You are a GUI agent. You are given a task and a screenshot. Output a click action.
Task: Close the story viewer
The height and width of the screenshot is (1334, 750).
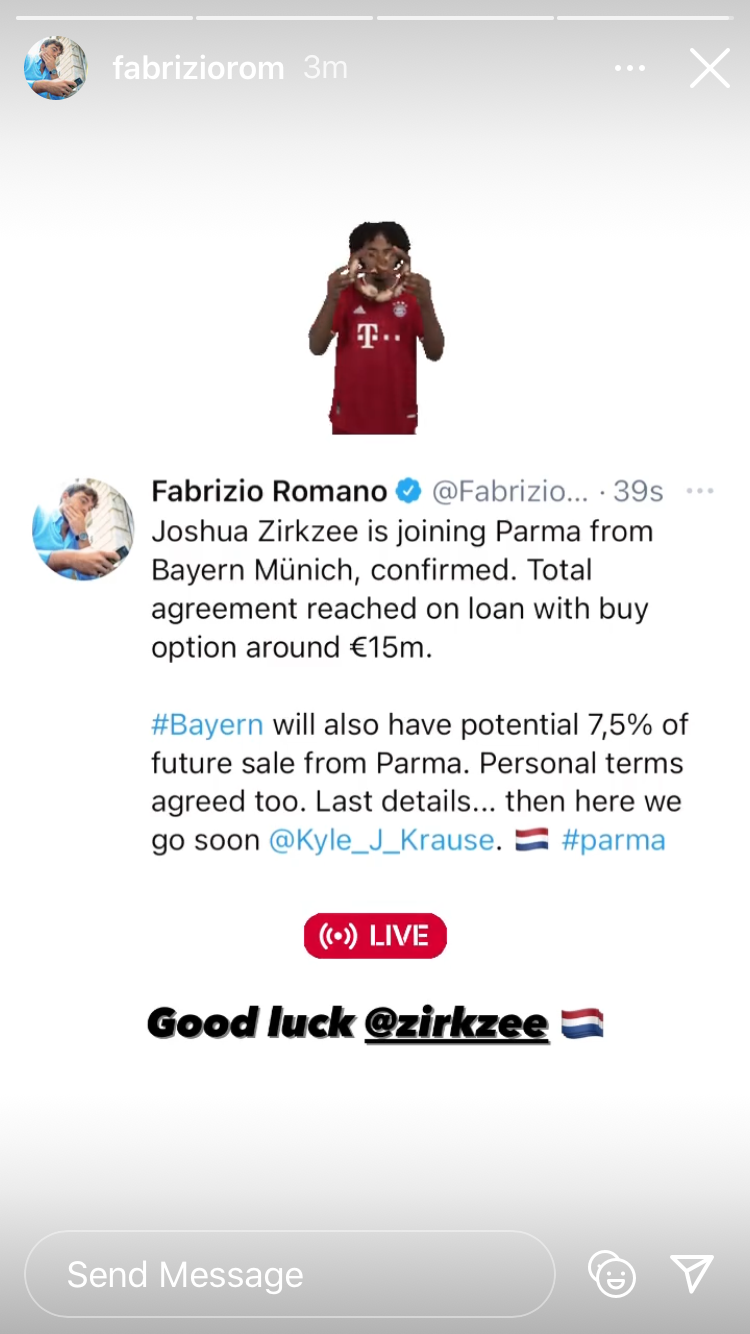click(709, 69)
